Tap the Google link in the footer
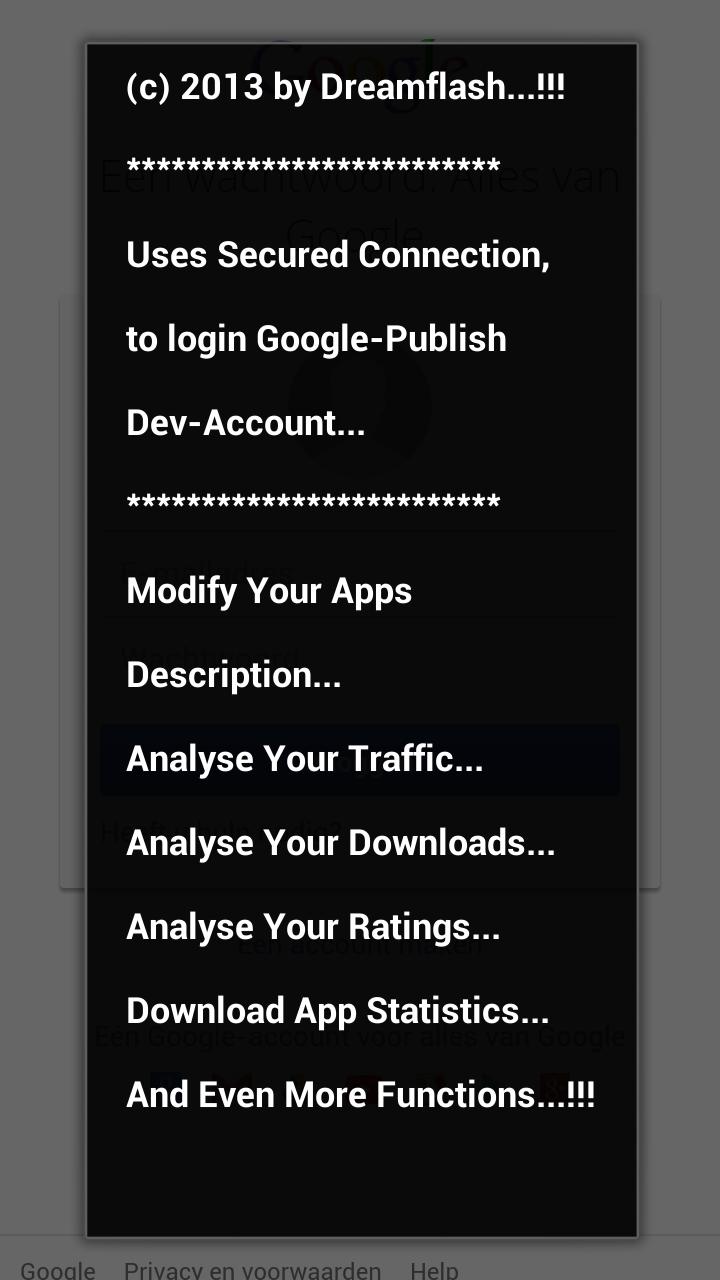Viewport: 720px width, 1280px height. (x=57, y=1269)
